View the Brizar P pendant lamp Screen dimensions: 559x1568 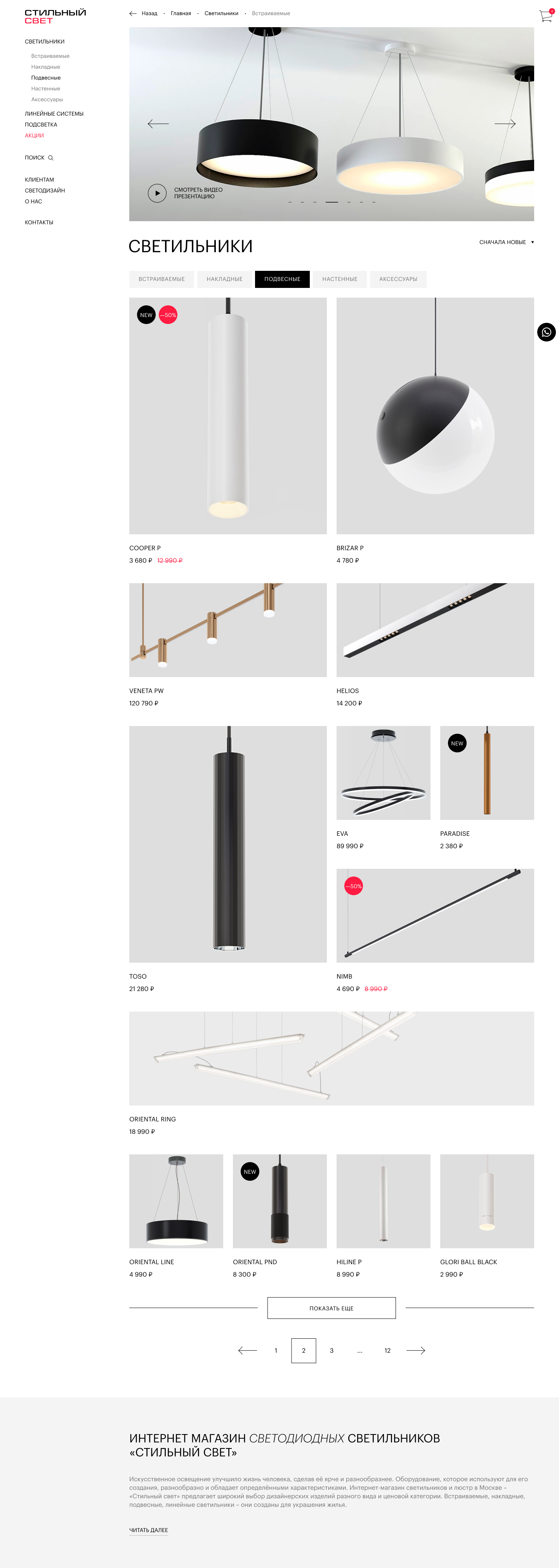coord(435,416)
